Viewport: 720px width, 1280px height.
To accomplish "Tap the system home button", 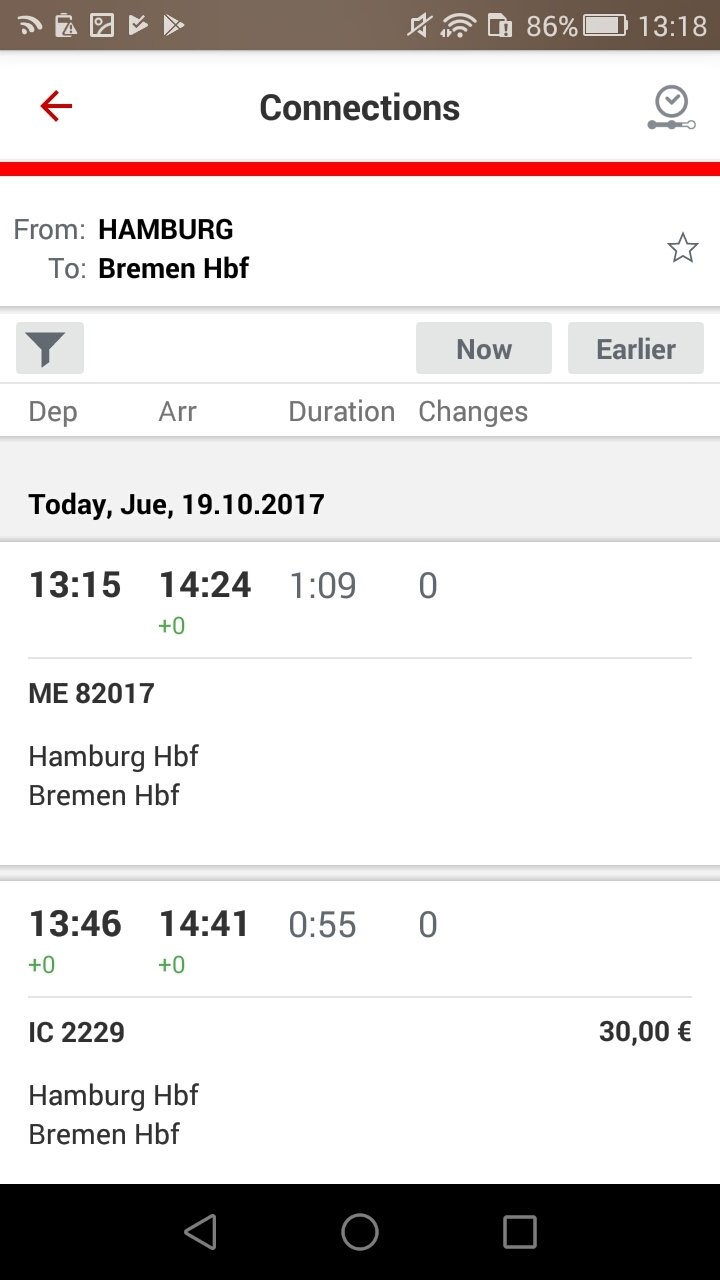I will point(360,1232).
